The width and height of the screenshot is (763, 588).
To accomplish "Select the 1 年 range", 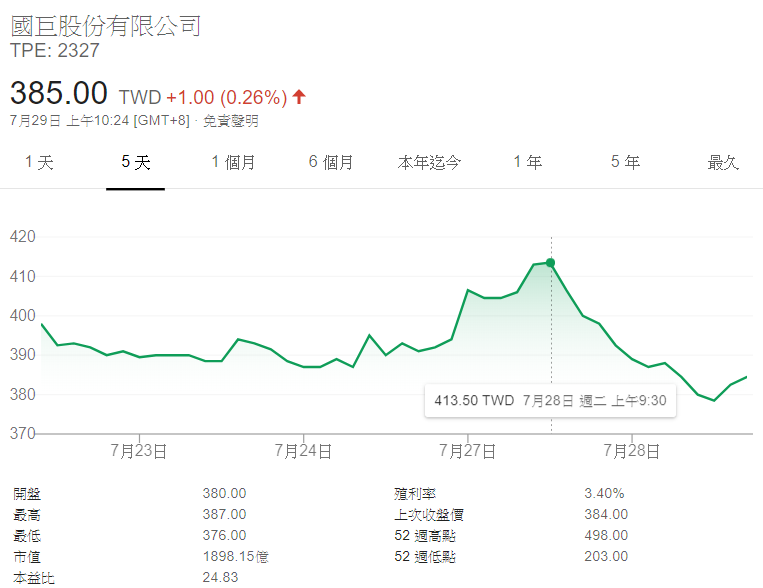I will pyautogui.click(x=527, y=163).
